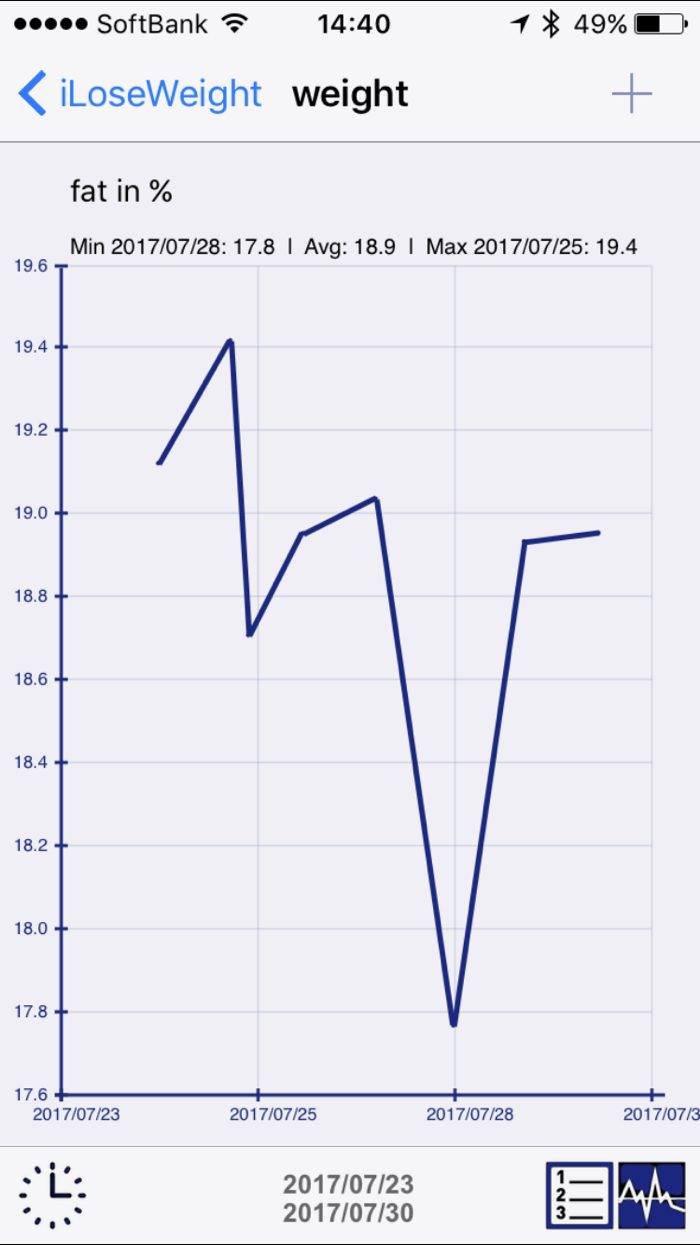This screenshot has height=1245, width=700.
Task: Show the graph chart view
Action: pyautogui.click(x=652, y=1195)
